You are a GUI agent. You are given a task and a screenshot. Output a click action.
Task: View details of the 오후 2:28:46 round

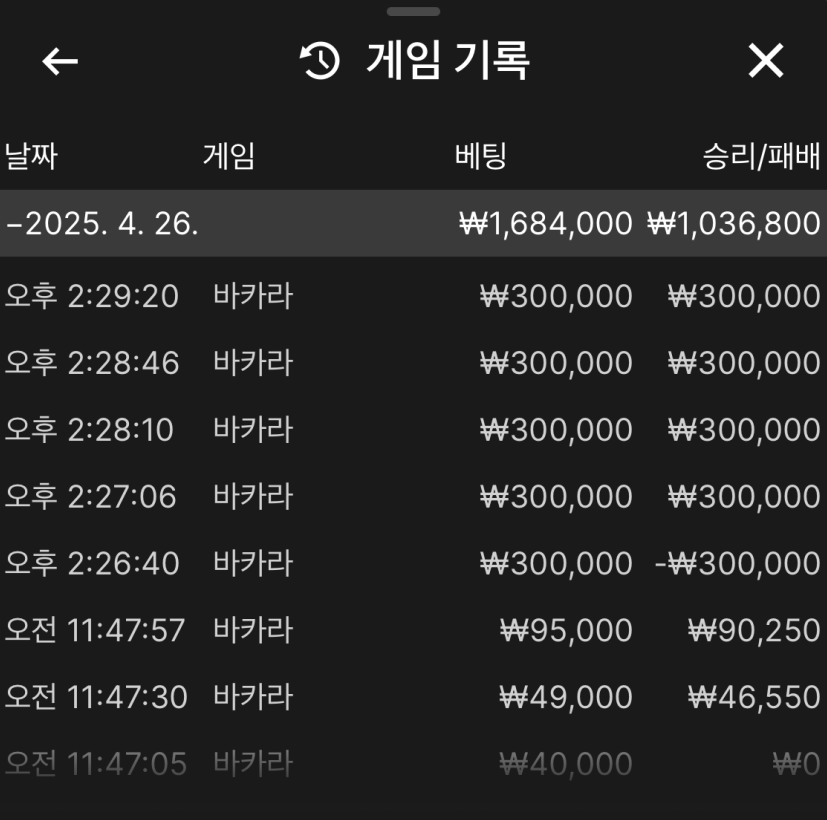pos(413,363)
